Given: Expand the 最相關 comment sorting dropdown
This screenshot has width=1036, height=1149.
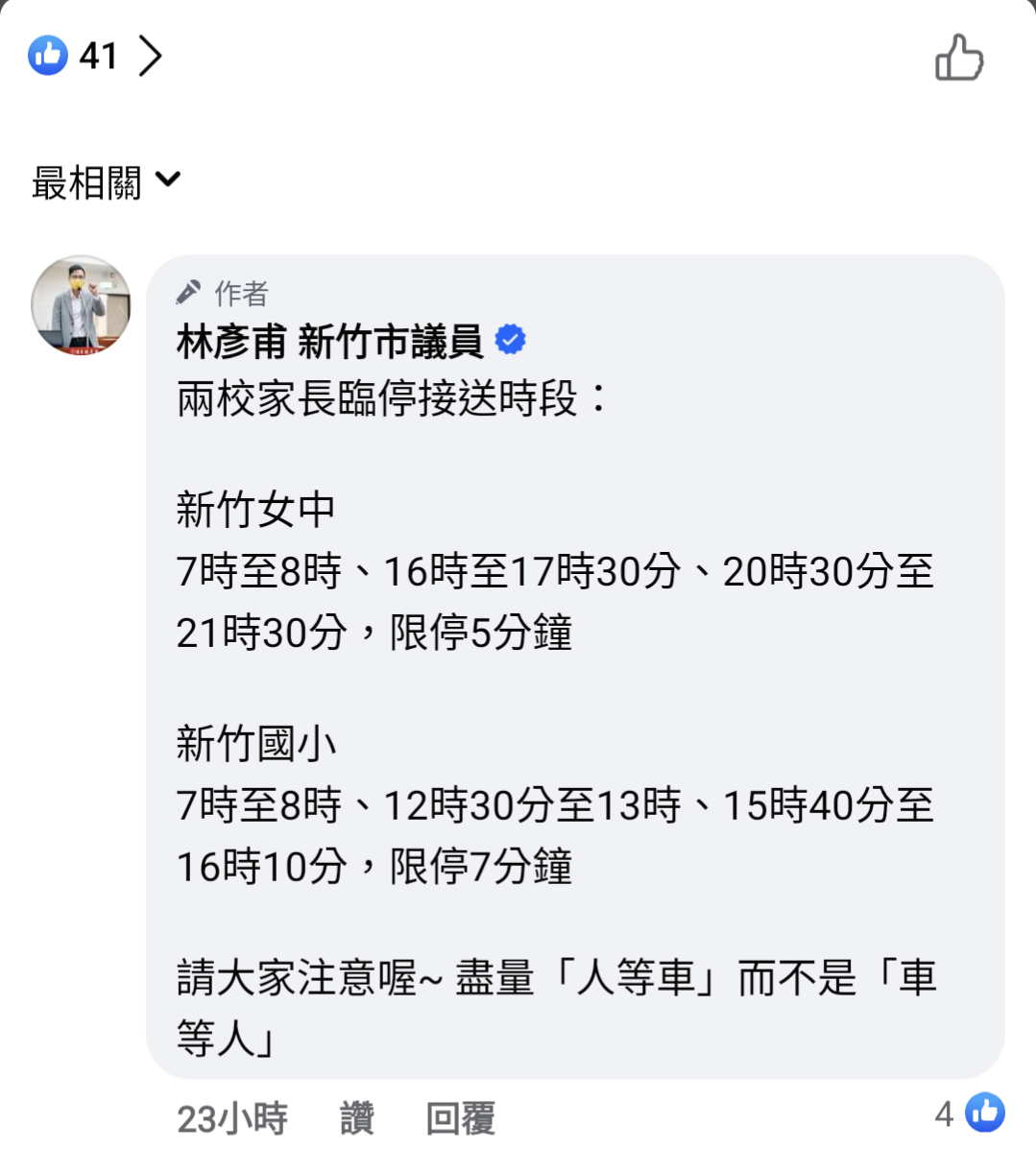Looking at the screenshot, I should 106,181.
